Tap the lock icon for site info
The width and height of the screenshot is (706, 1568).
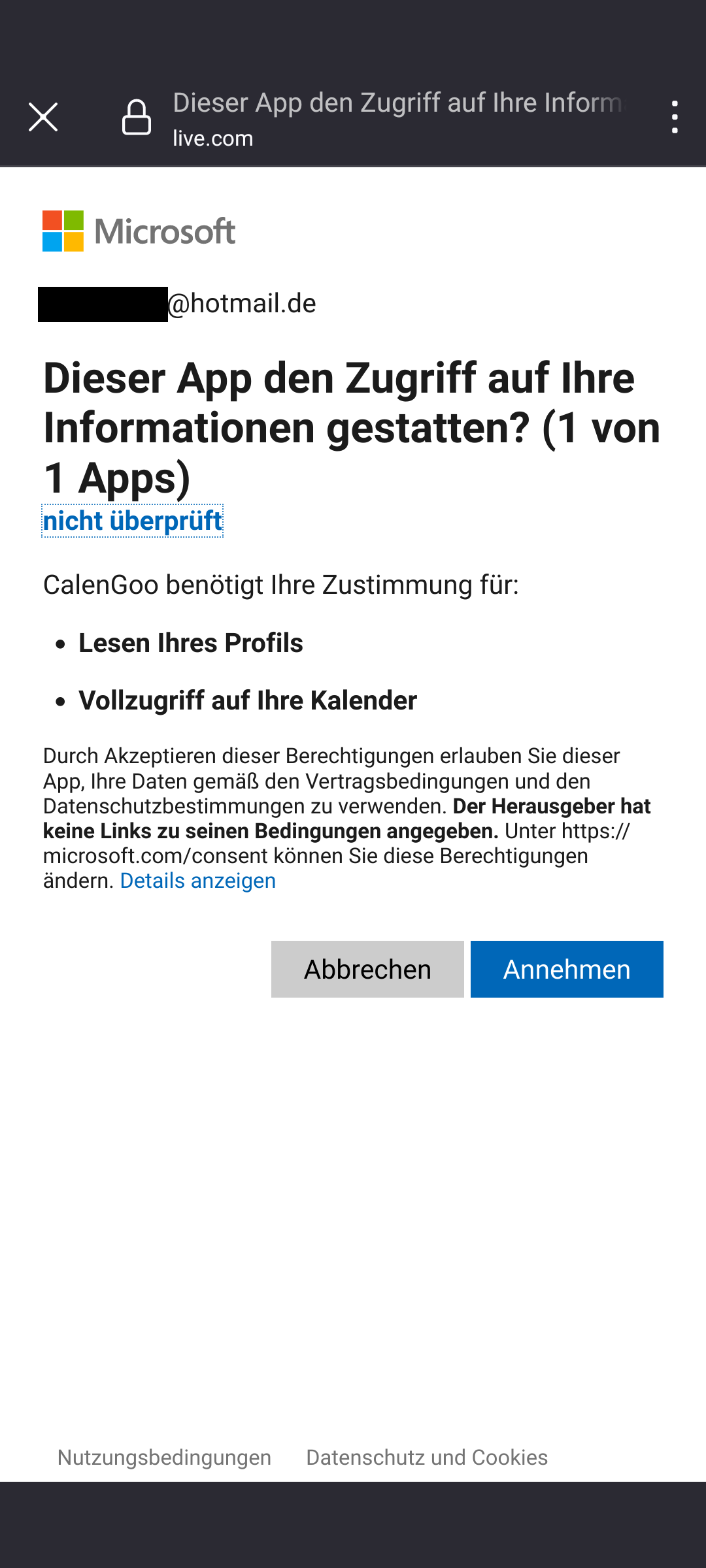[x=137, y=118]
